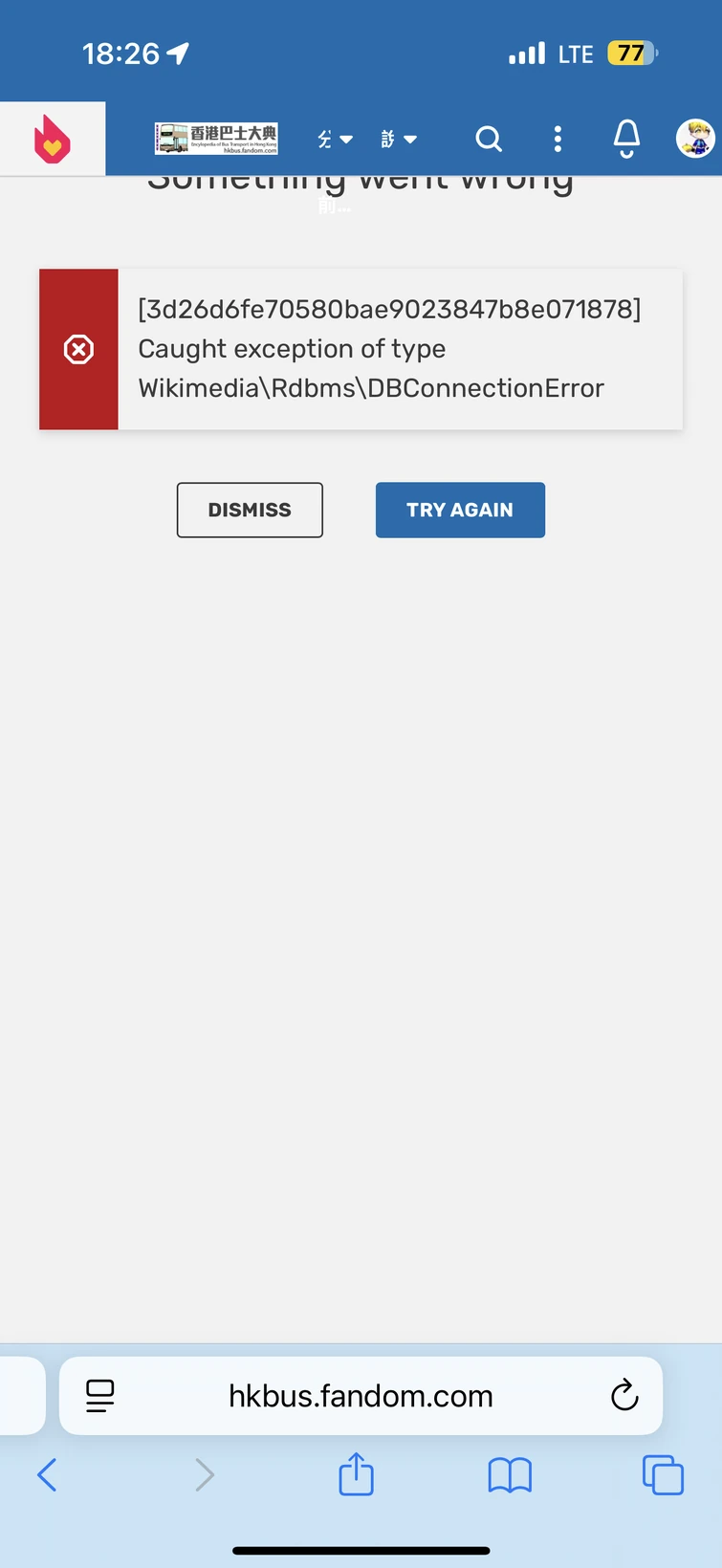Dismiss the DBConnectionError message
The image size is (722, 1568).
[x=250, y=510]
